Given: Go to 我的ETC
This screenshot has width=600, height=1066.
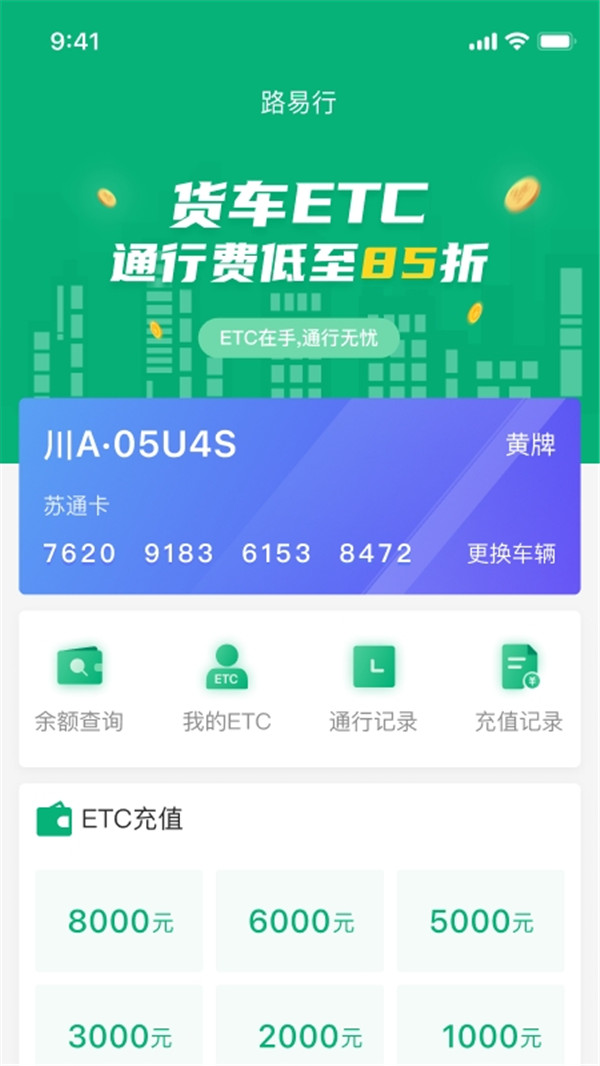Looking at the screenshot, I should coord(227,688).
